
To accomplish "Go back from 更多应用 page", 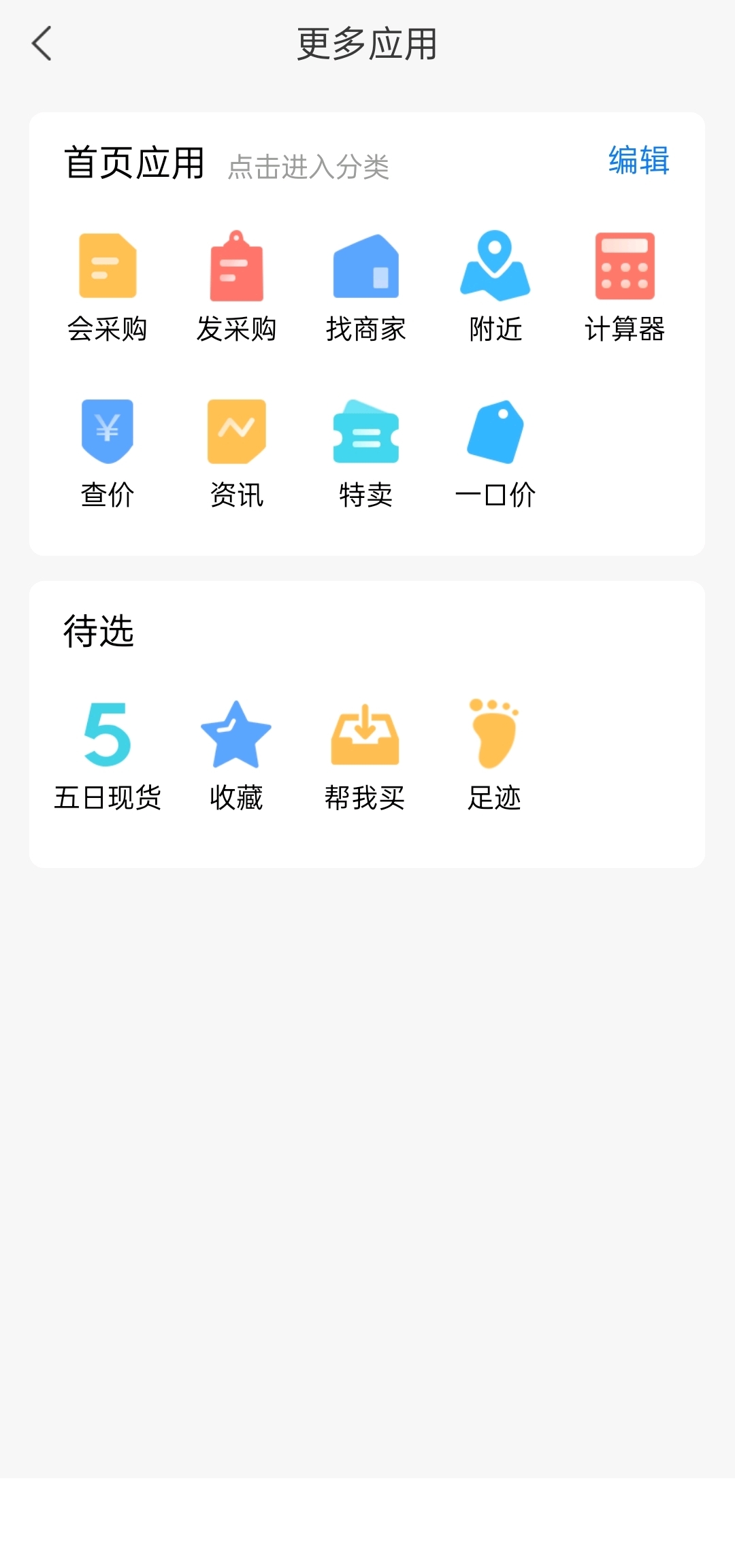I will [x=42, y=44].
